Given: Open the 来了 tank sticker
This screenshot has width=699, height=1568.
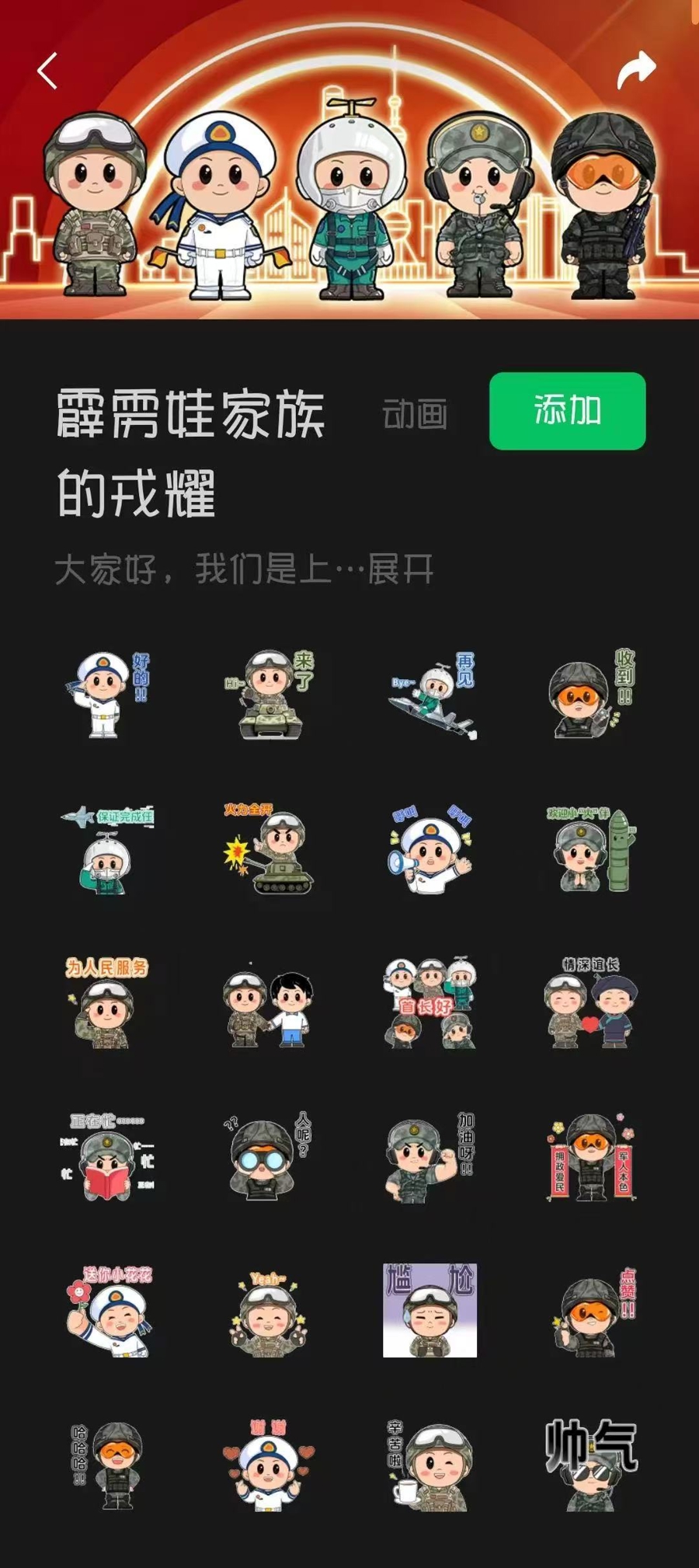Looking at the screenshot, I should point(270,694).
